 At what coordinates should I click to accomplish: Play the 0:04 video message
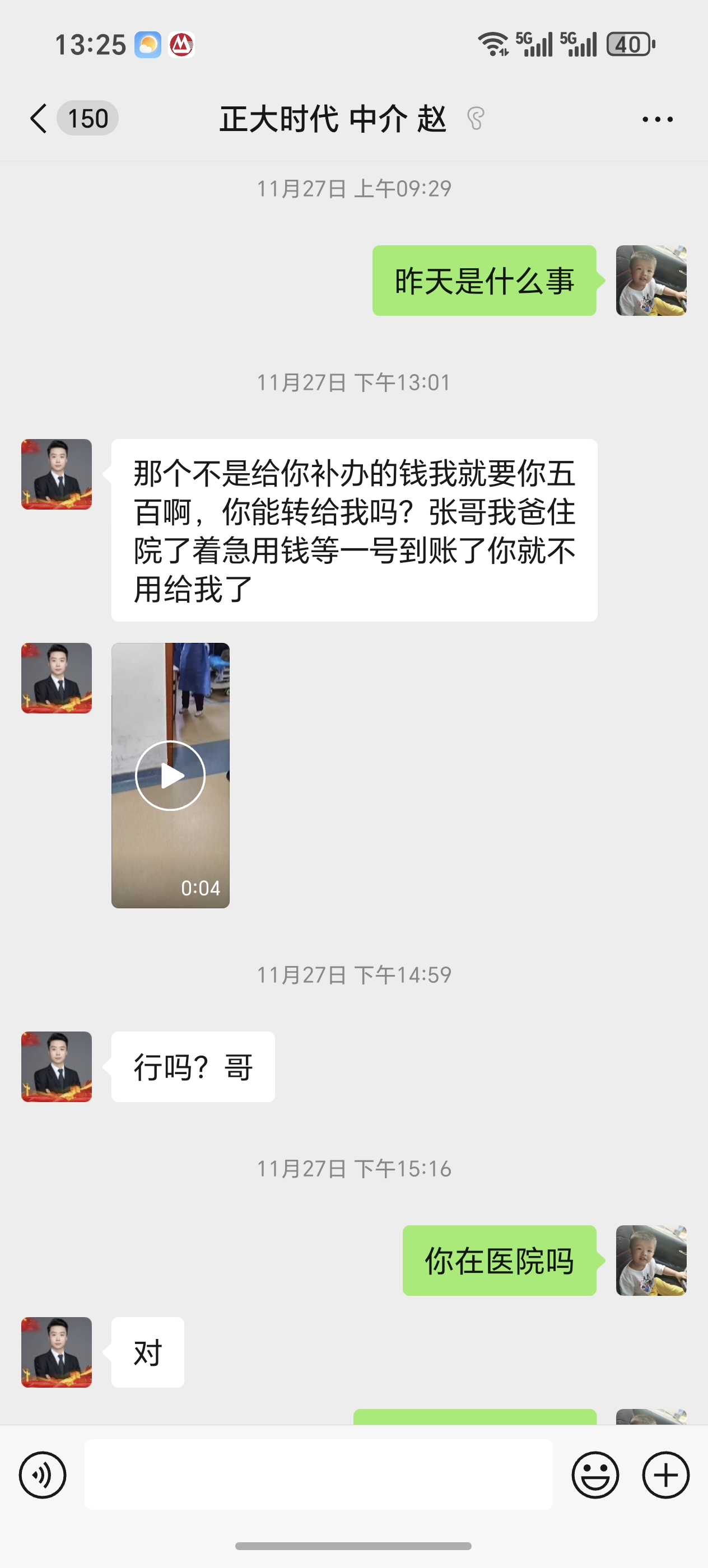170,775
